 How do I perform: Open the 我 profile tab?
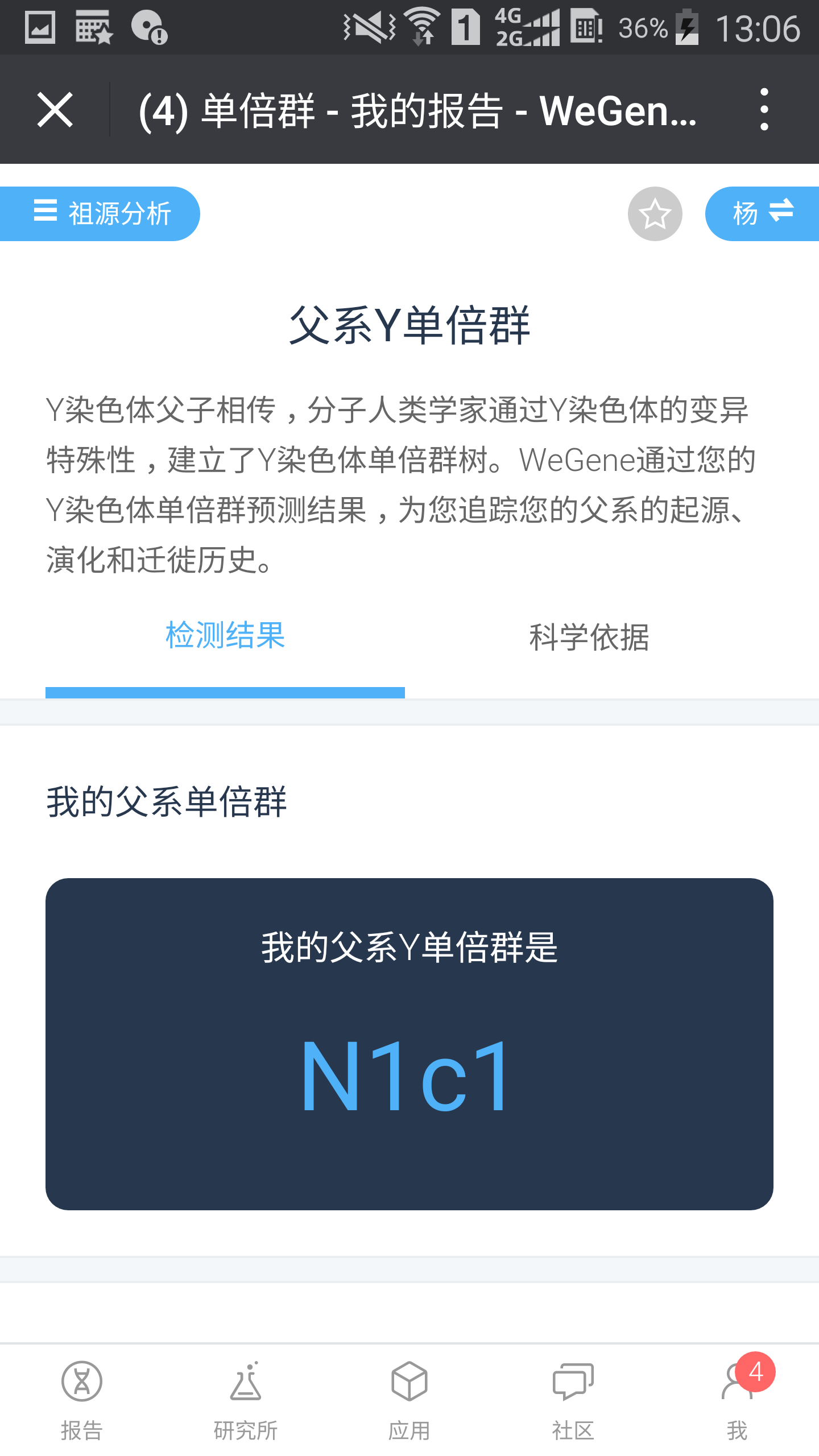[x=737, y=1400]
